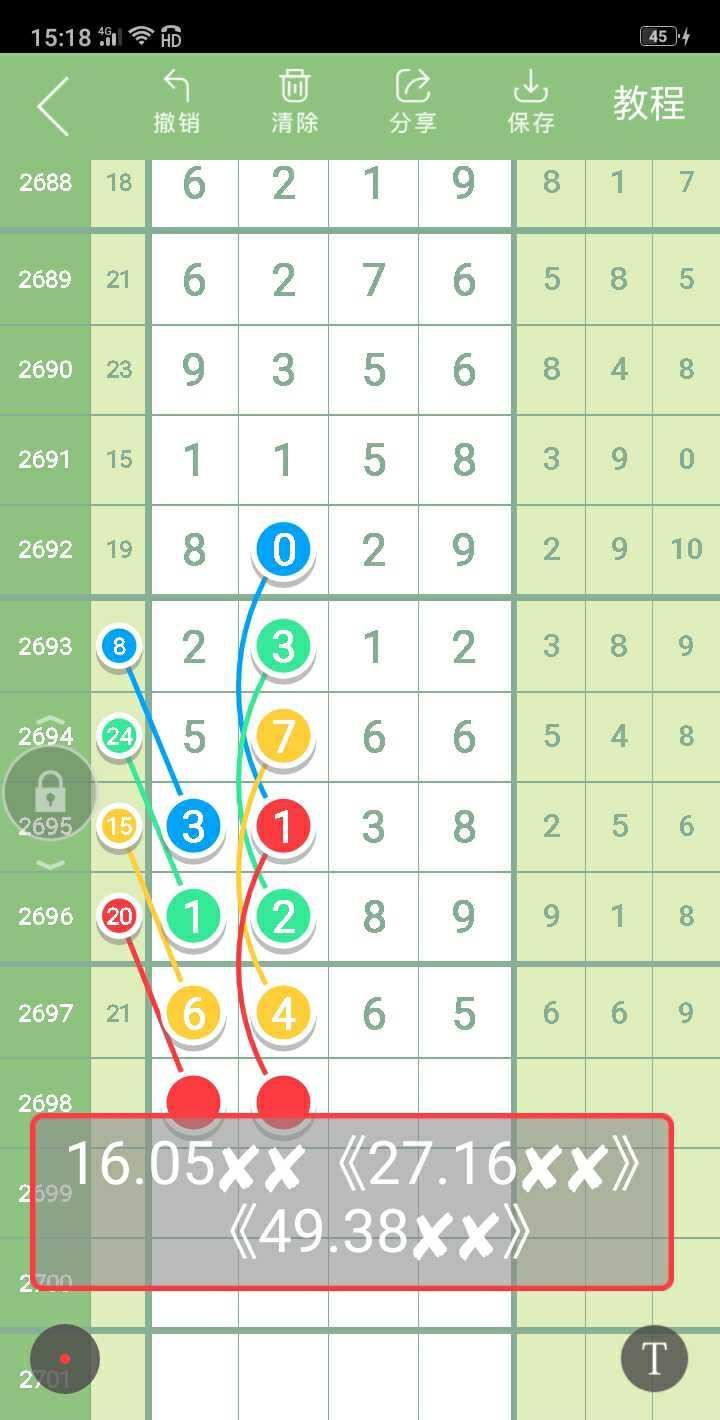720x1420 pixels.
Task: Tap the red dot color button
Action: [x=65, y=1359]
